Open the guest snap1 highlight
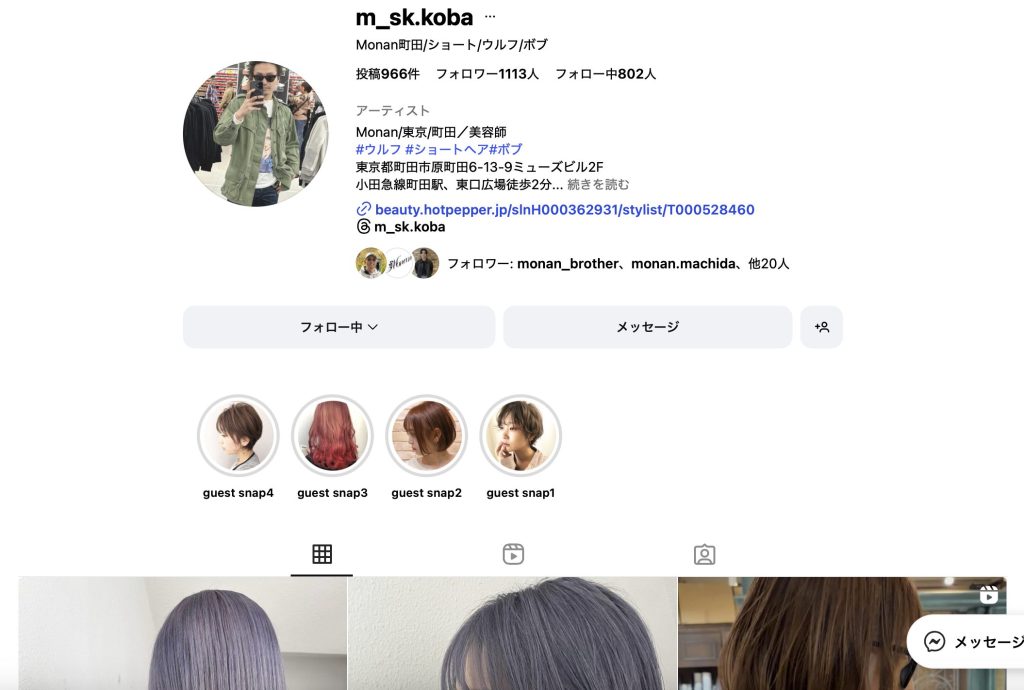The width and height of the screenshot is (1024, 690). pyautogui.click(x=520, y=436)
